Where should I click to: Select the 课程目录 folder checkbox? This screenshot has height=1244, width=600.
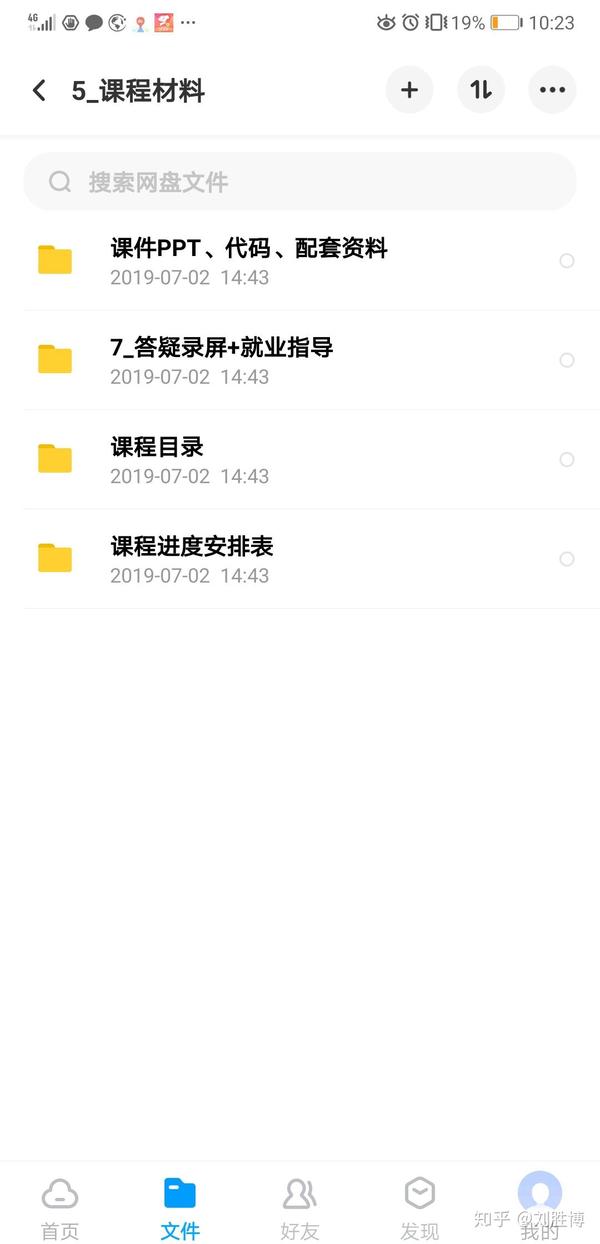(567, 460)
